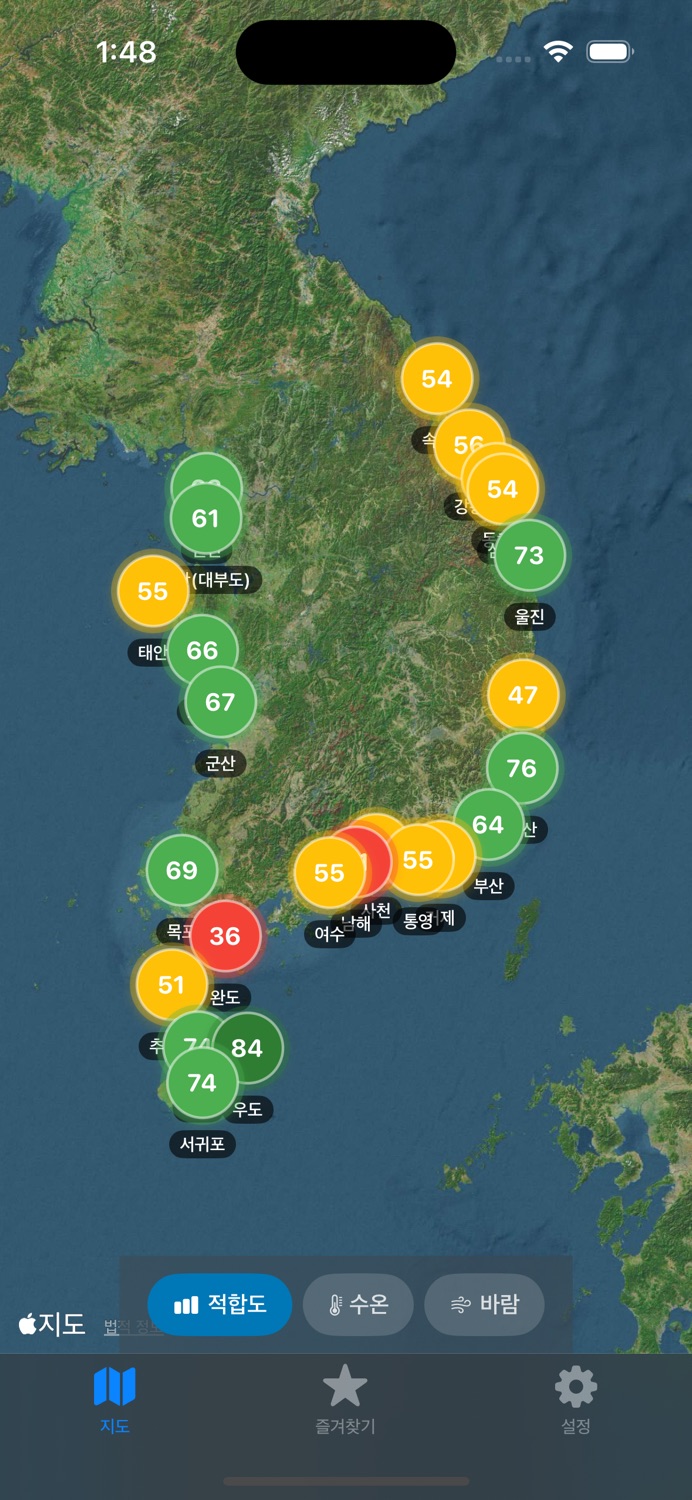This screenshot has height=1500, width=692.
Task: Show 바람 wind overlay
Action: [x=484, y=1304]
